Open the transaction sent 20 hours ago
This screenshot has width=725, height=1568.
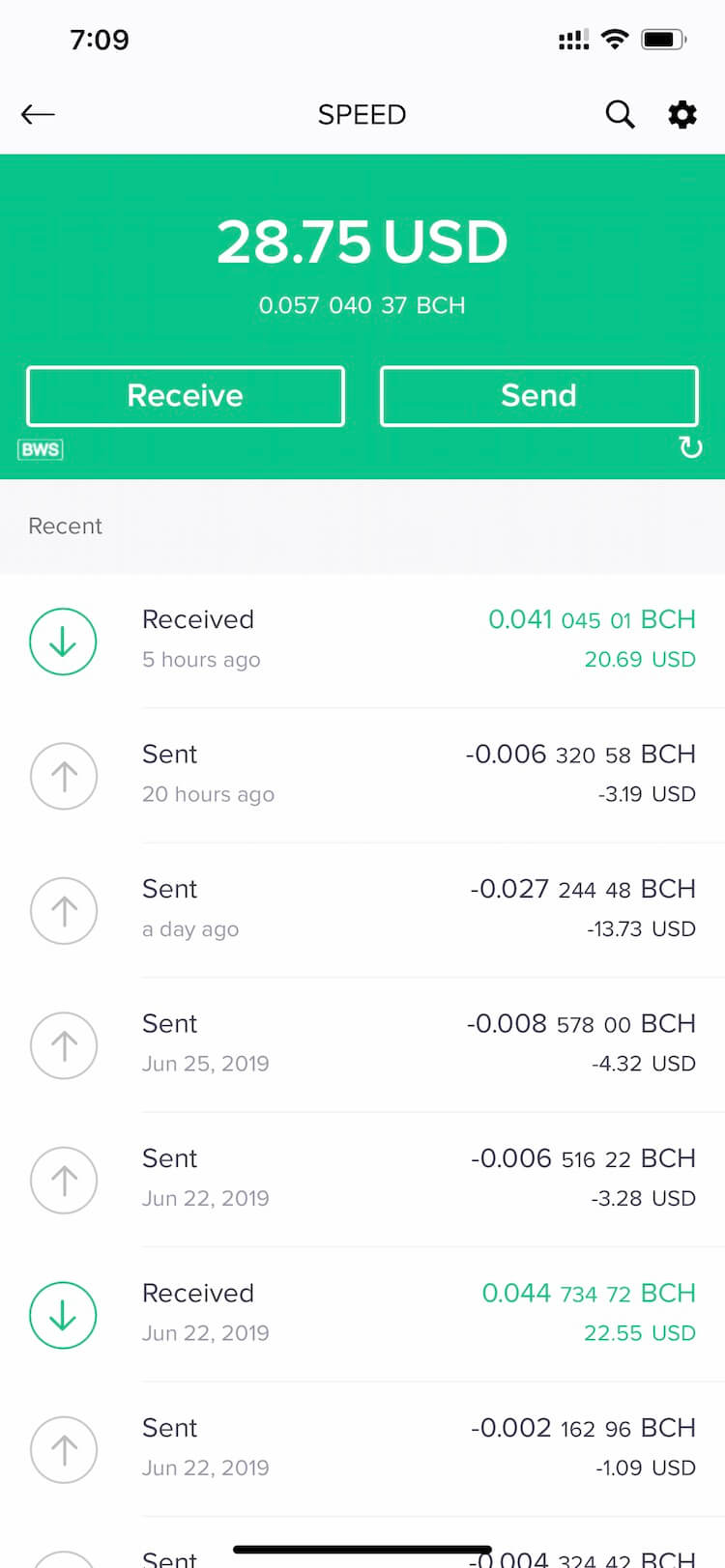[x=362, y=775]
